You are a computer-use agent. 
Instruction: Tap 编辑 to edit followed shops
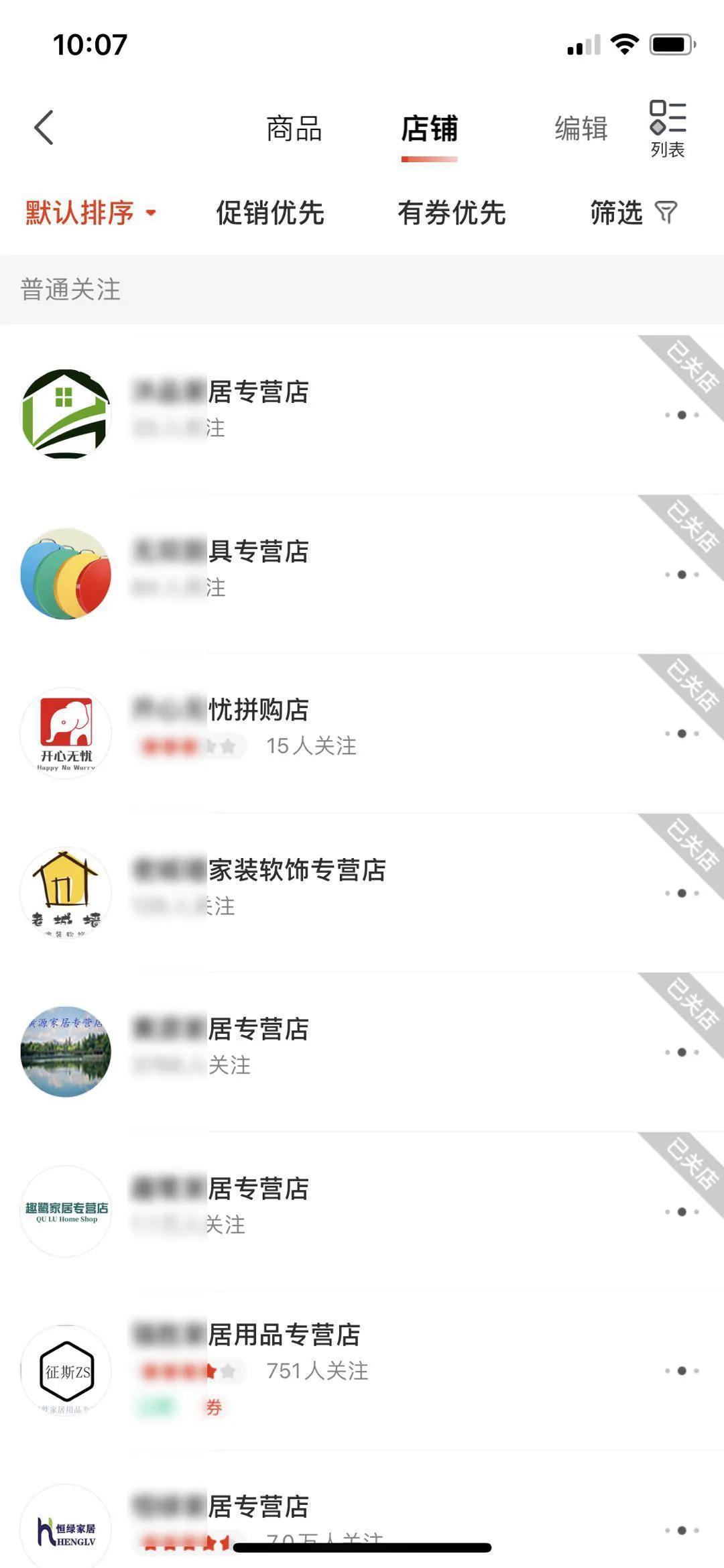click(581, 129)
